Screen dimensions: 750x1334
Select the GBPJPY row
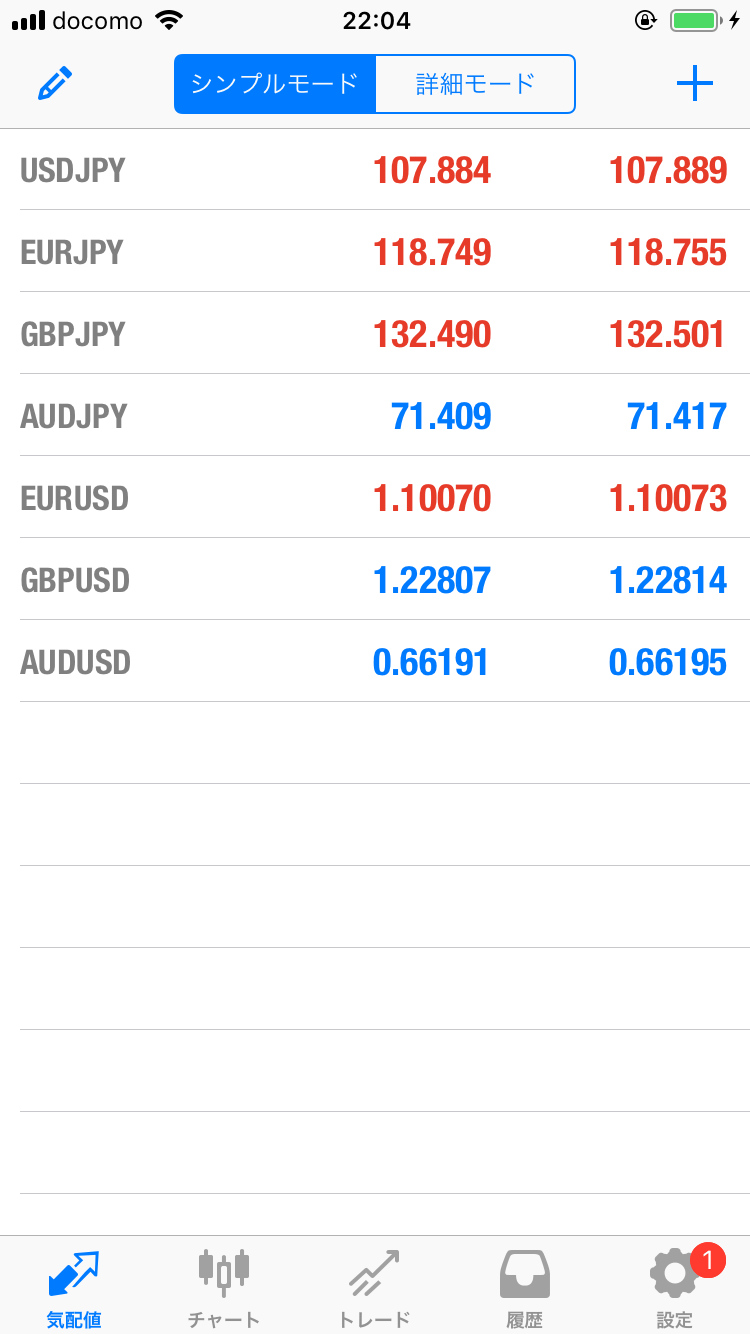(375, 334)
